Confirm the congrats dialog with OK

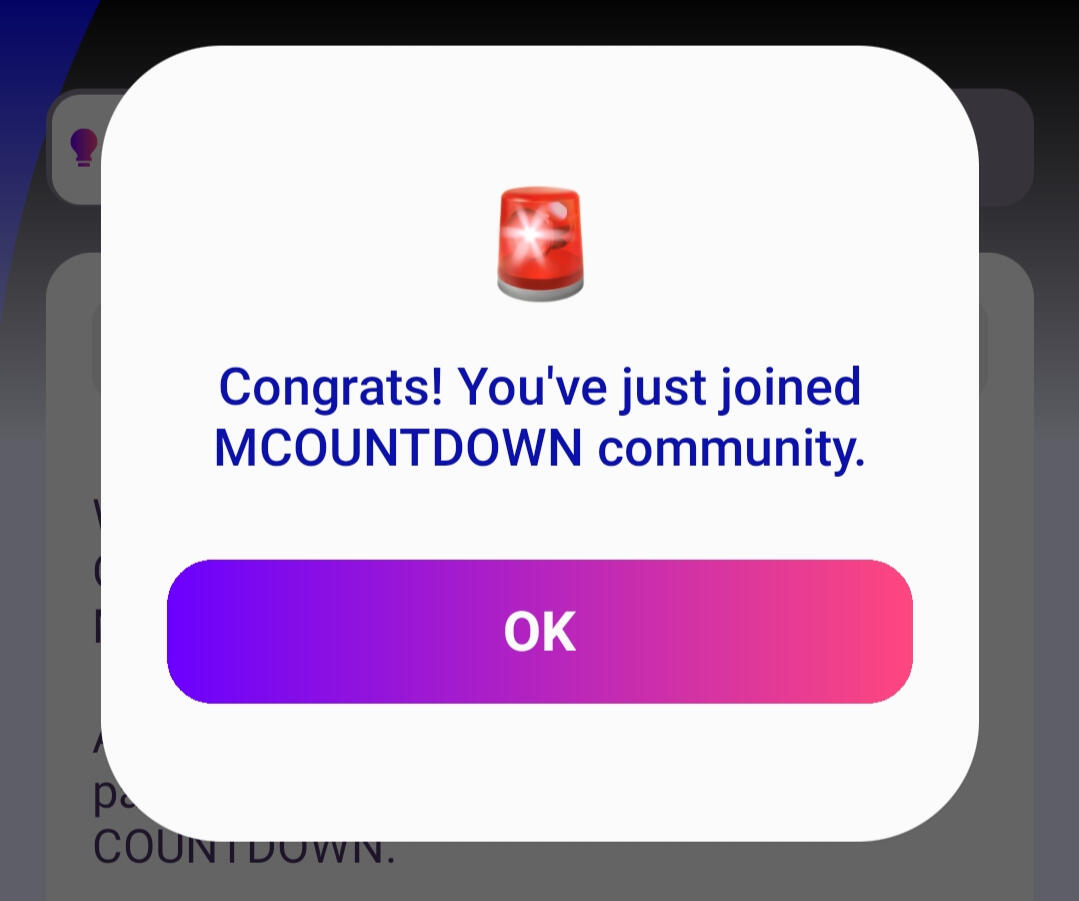pos(539,632)
